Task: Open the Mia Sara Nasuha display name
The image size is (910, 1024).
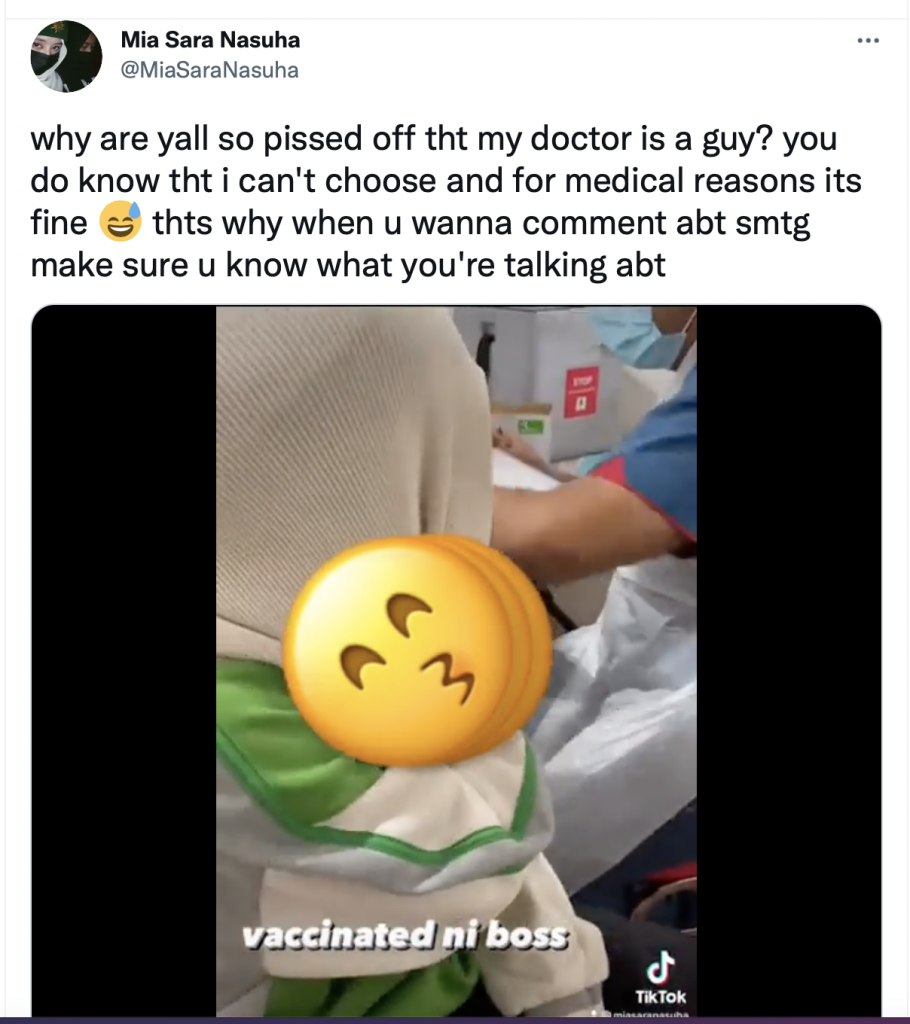Action: point(210,41)
